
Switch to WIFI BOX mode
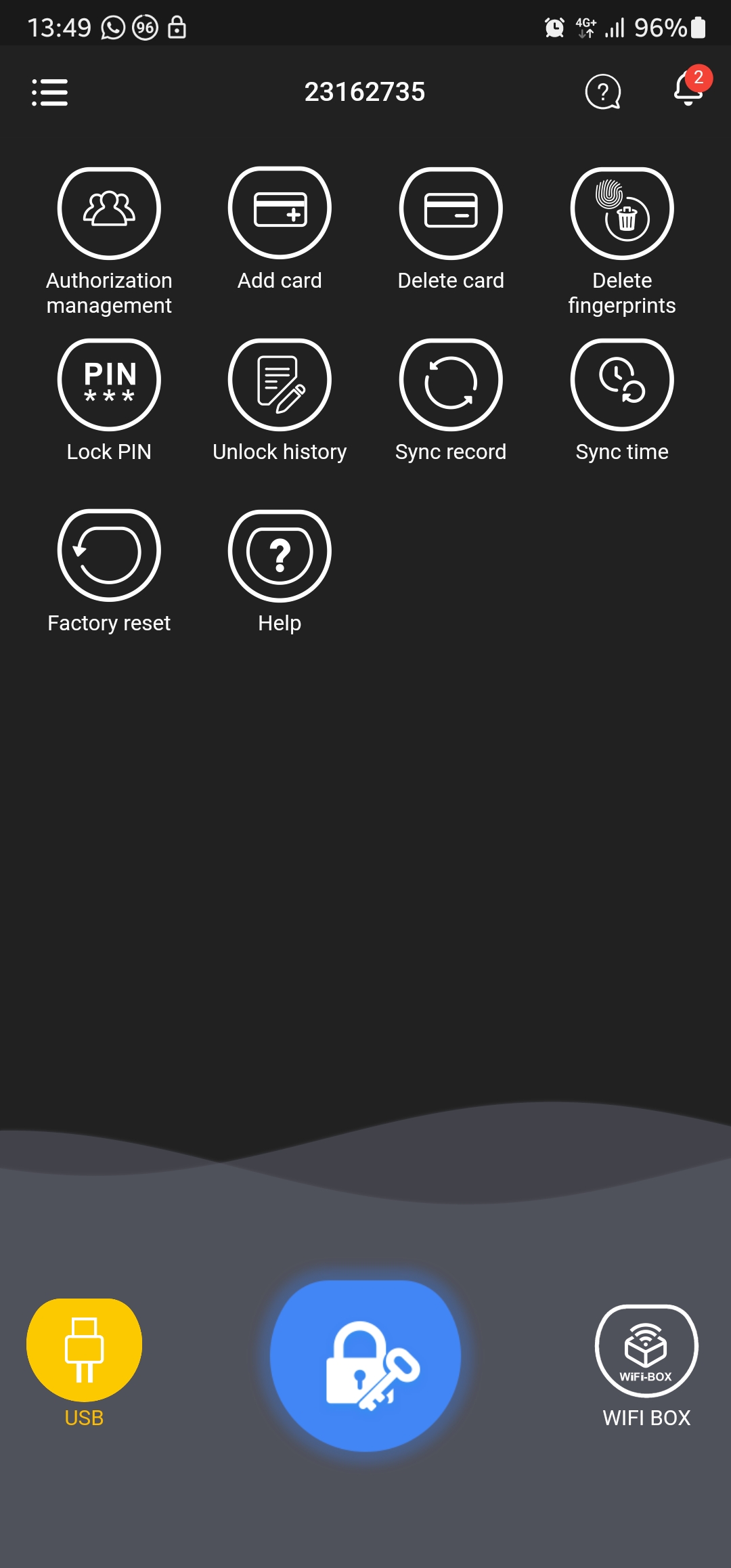(646, 1351)
